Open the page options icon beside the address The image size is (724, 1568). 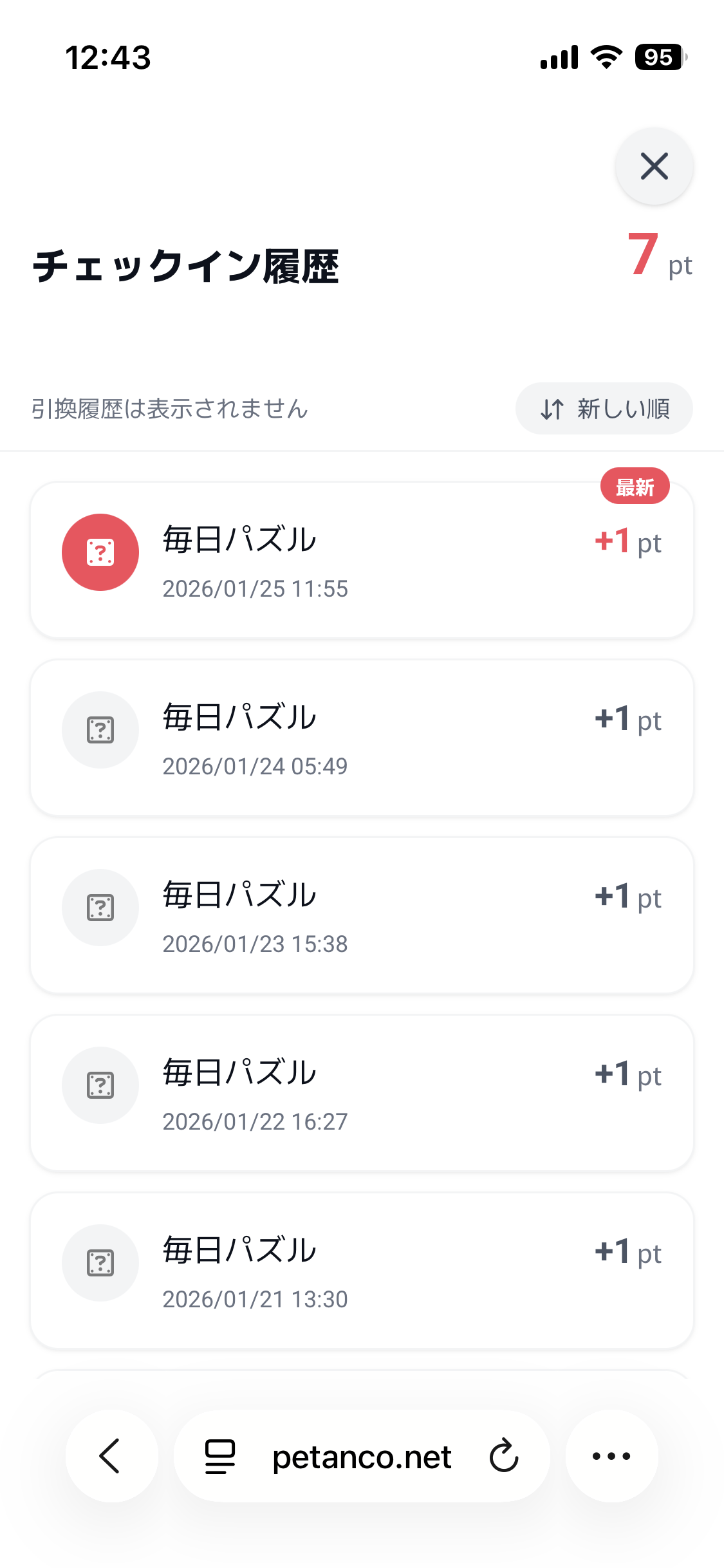220,1456
